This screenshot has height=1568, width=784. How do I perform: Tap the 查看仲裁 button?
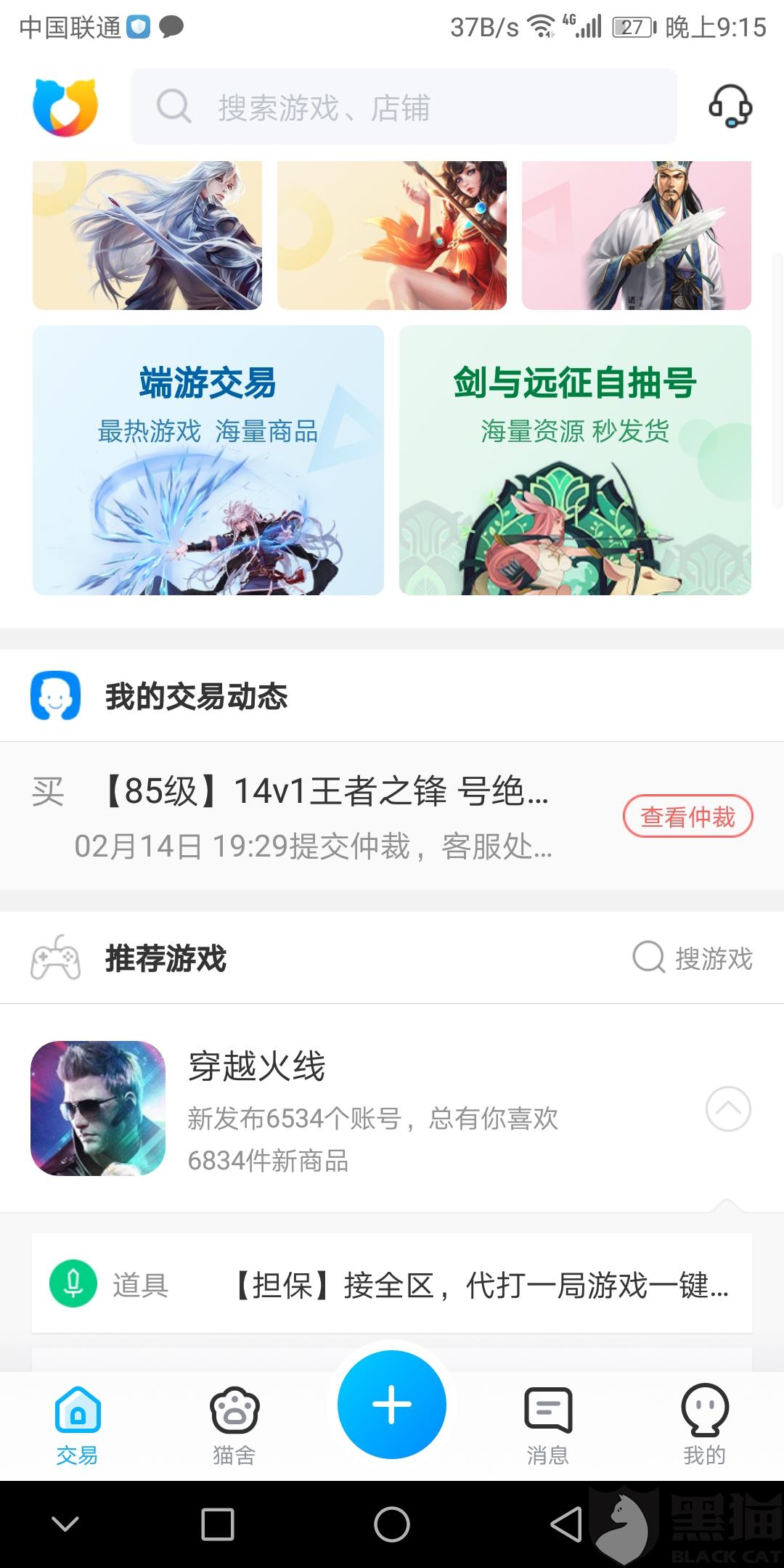click(687, 817)
